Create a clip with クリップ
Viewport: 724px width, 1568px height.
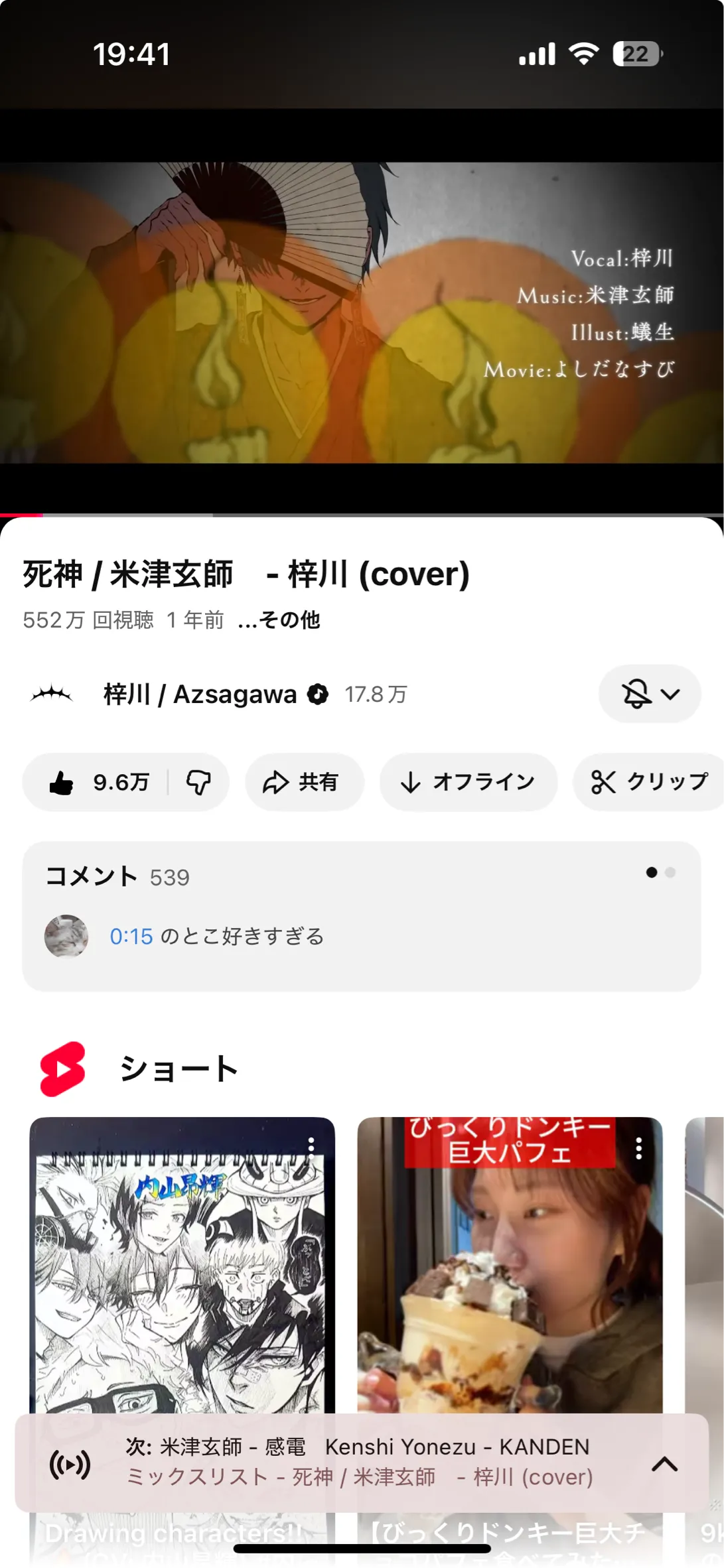(650, 782)
